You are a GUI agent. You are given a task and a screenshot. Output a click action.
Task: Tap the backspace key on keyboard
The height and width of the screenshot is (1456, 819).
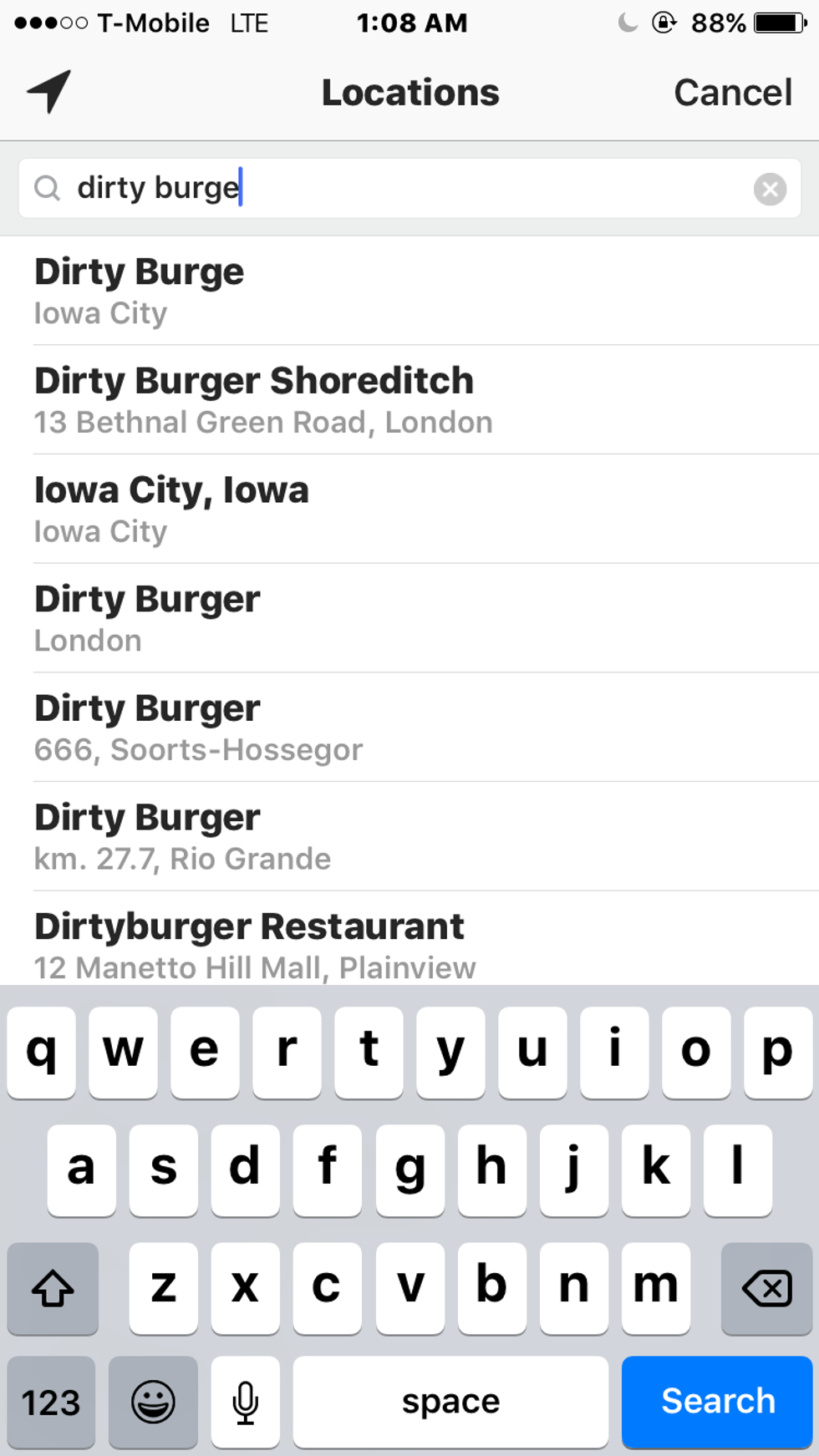point(766,1287)
